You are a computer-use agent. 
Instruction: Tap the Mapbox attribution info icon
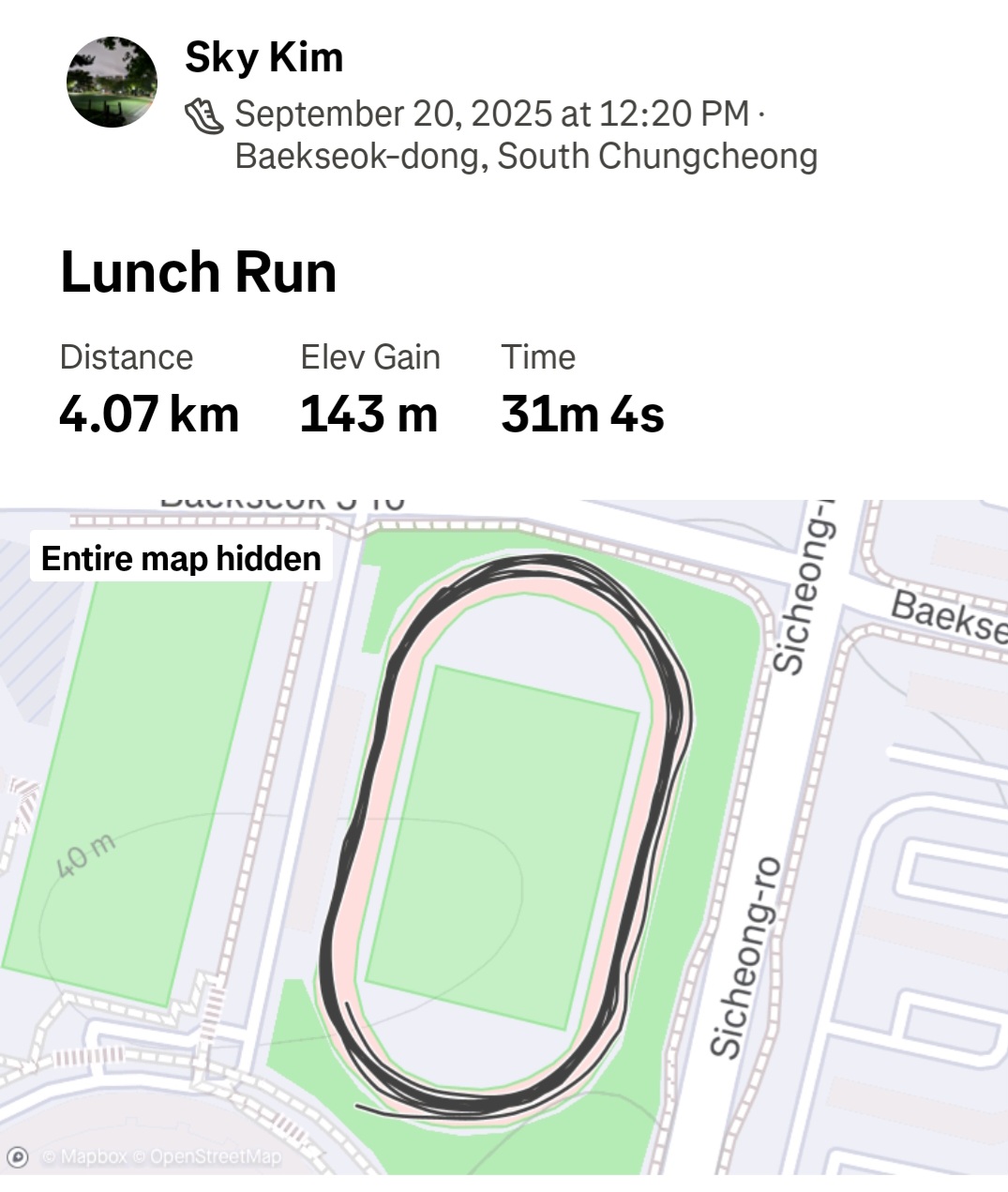[x=18, y=1157]
